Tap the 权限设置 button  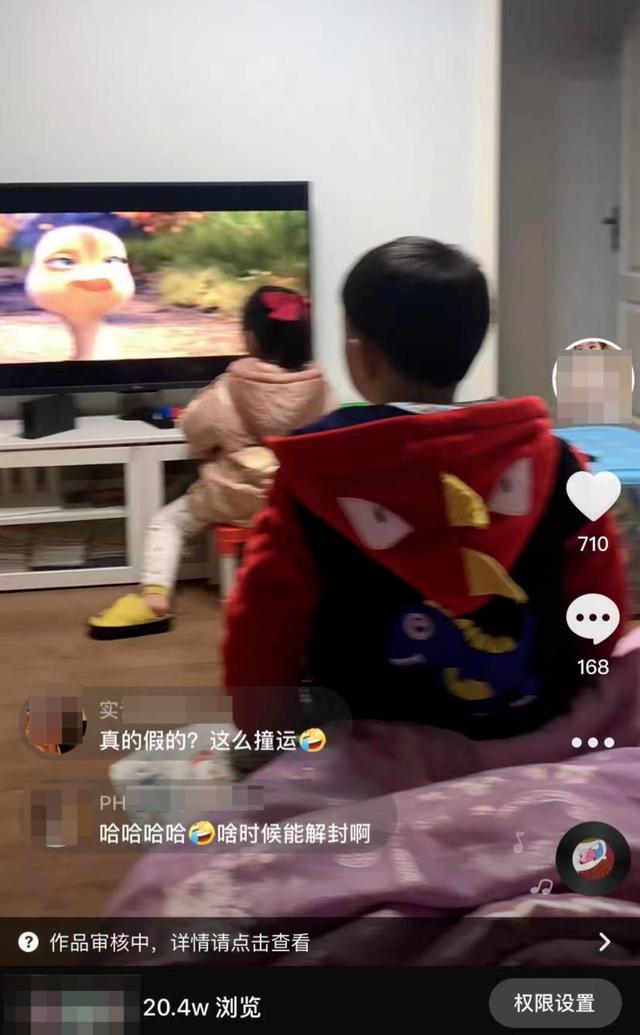pos(554,1003)
